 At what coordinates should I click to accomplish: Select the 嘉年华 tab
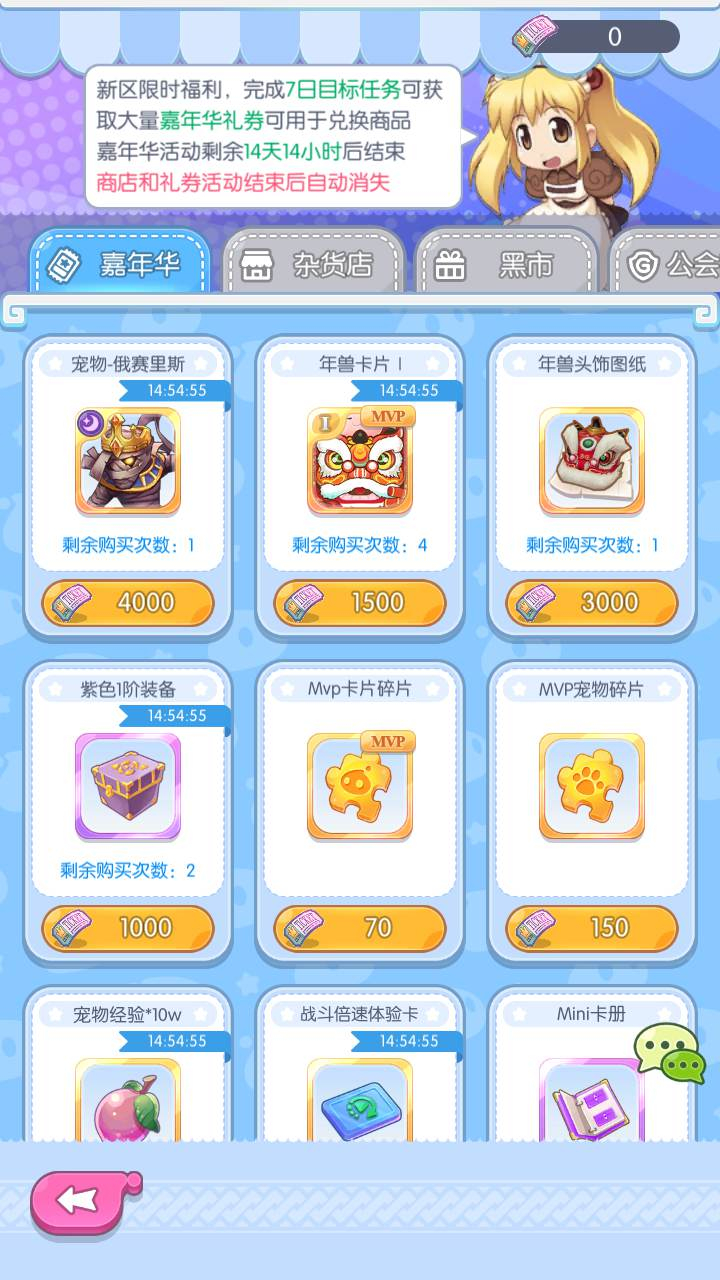coord(120,264)
